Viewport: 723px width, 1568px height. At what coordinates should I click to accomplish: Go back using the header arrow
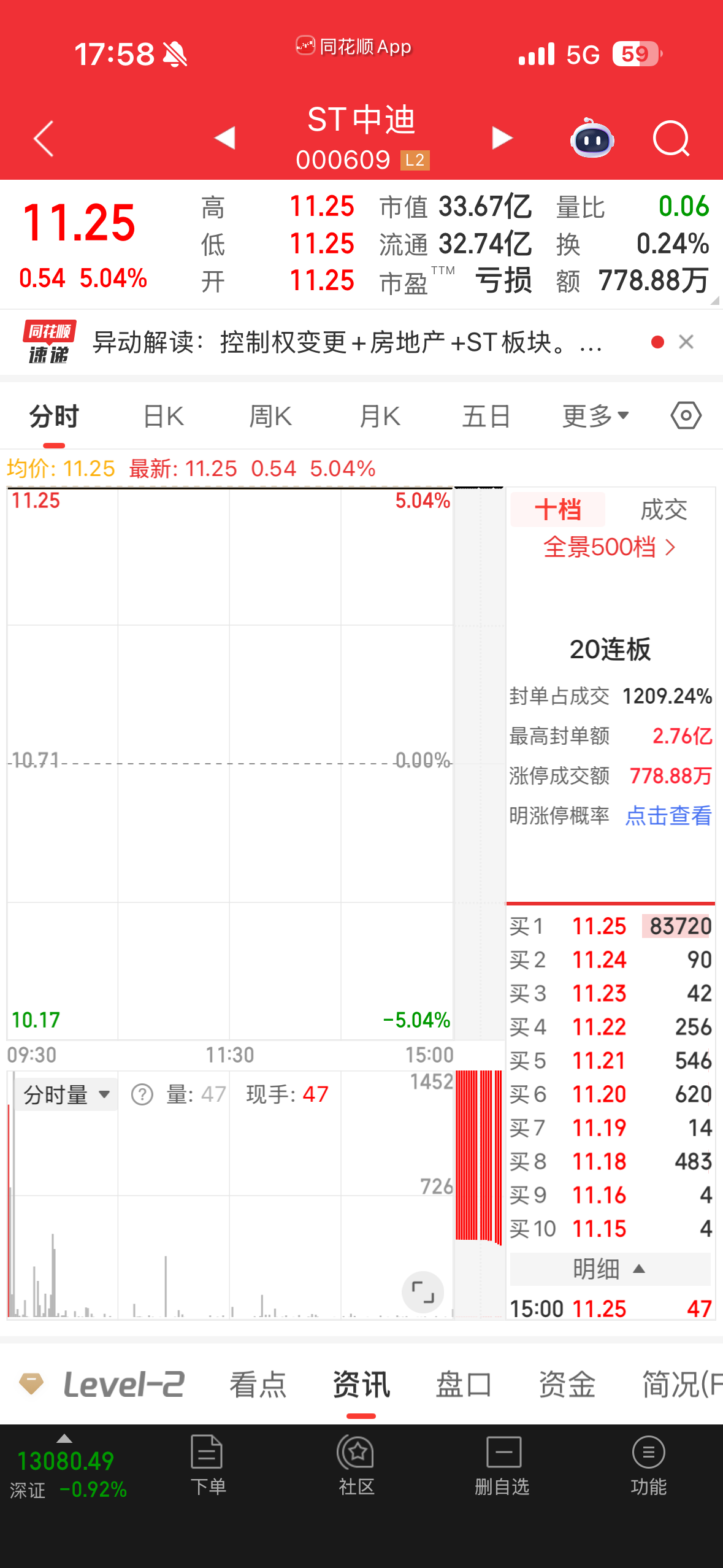(x=44, y=139)
